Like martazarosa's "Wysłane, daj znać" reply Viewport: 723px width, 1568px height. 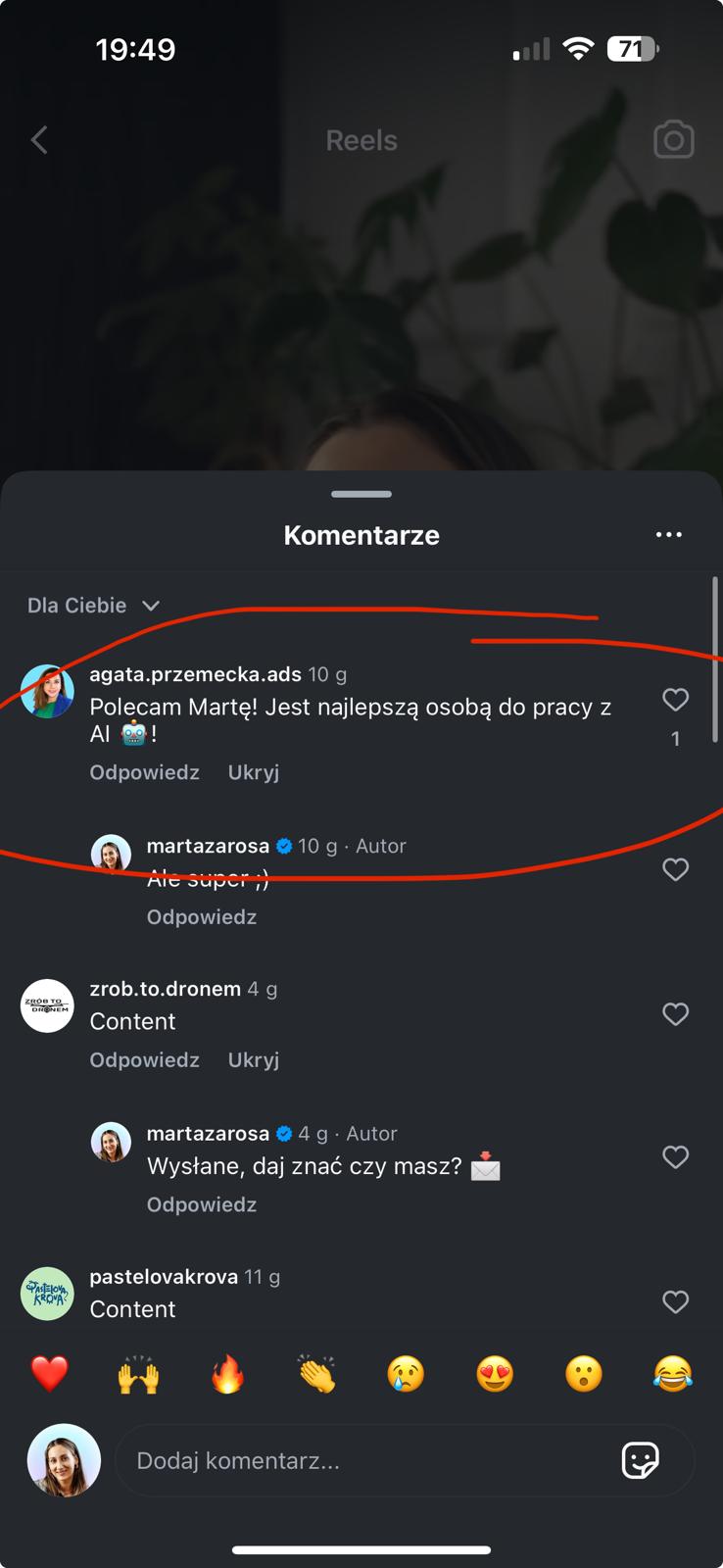point(675,1157)
